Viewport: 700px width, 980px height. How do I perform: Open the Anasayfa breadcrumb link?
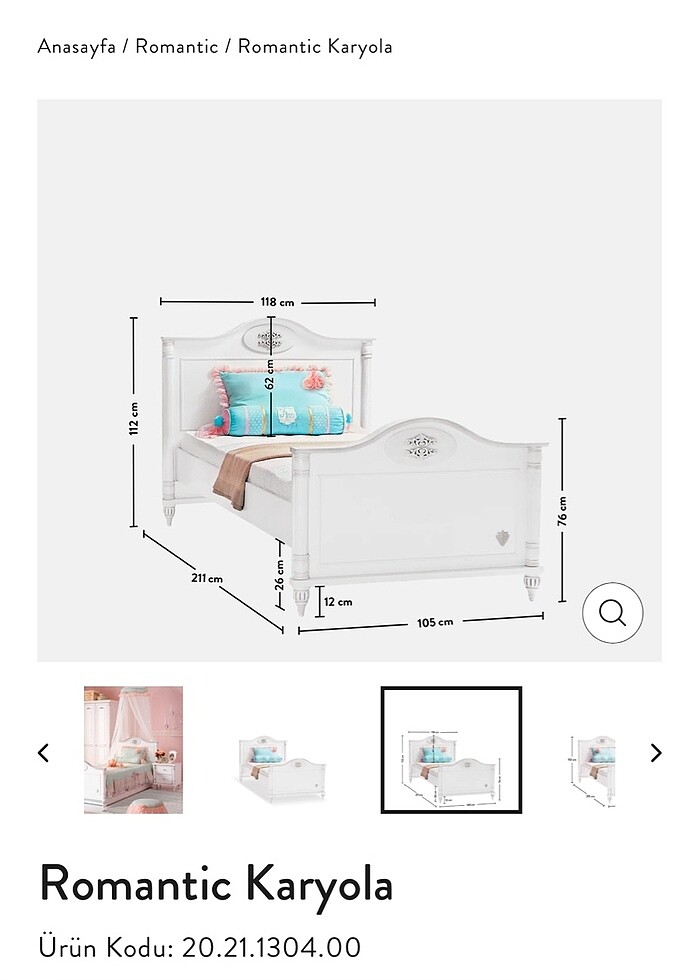(x=76, y=47)
